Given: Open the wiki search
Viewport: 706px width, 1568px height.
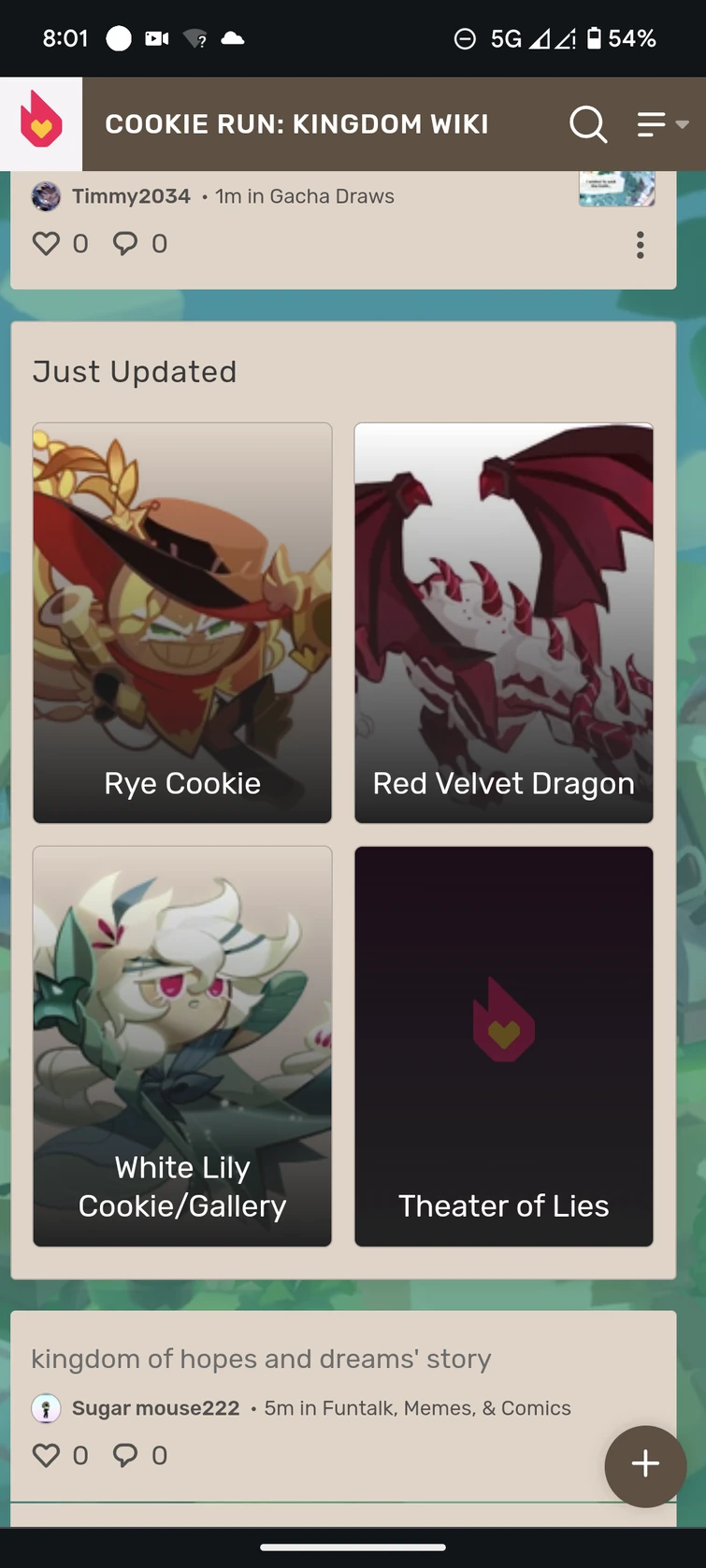Looking at the screenshot, I should (588, 122).
